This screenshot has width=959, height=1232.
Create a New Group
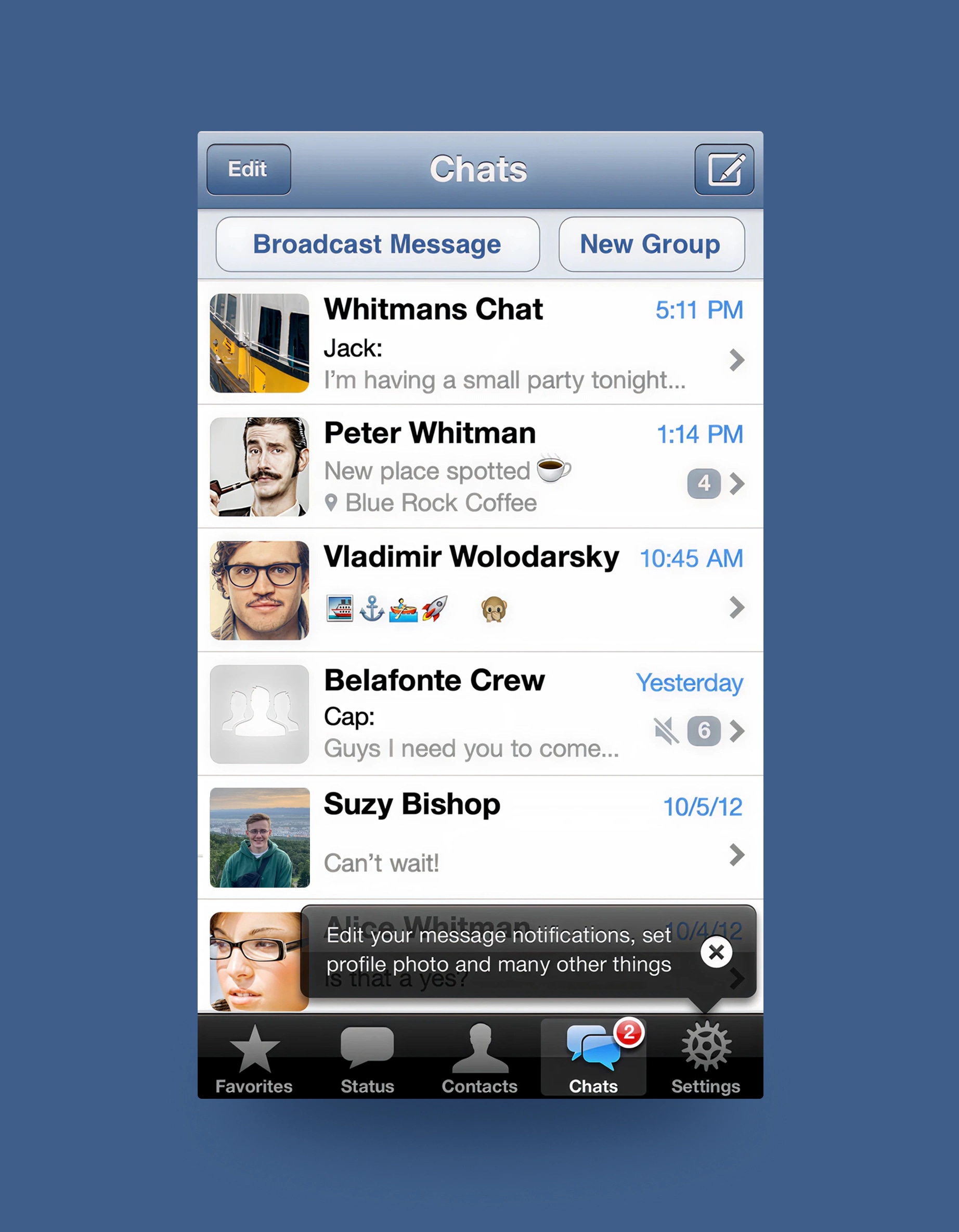(x=651, y=244)
